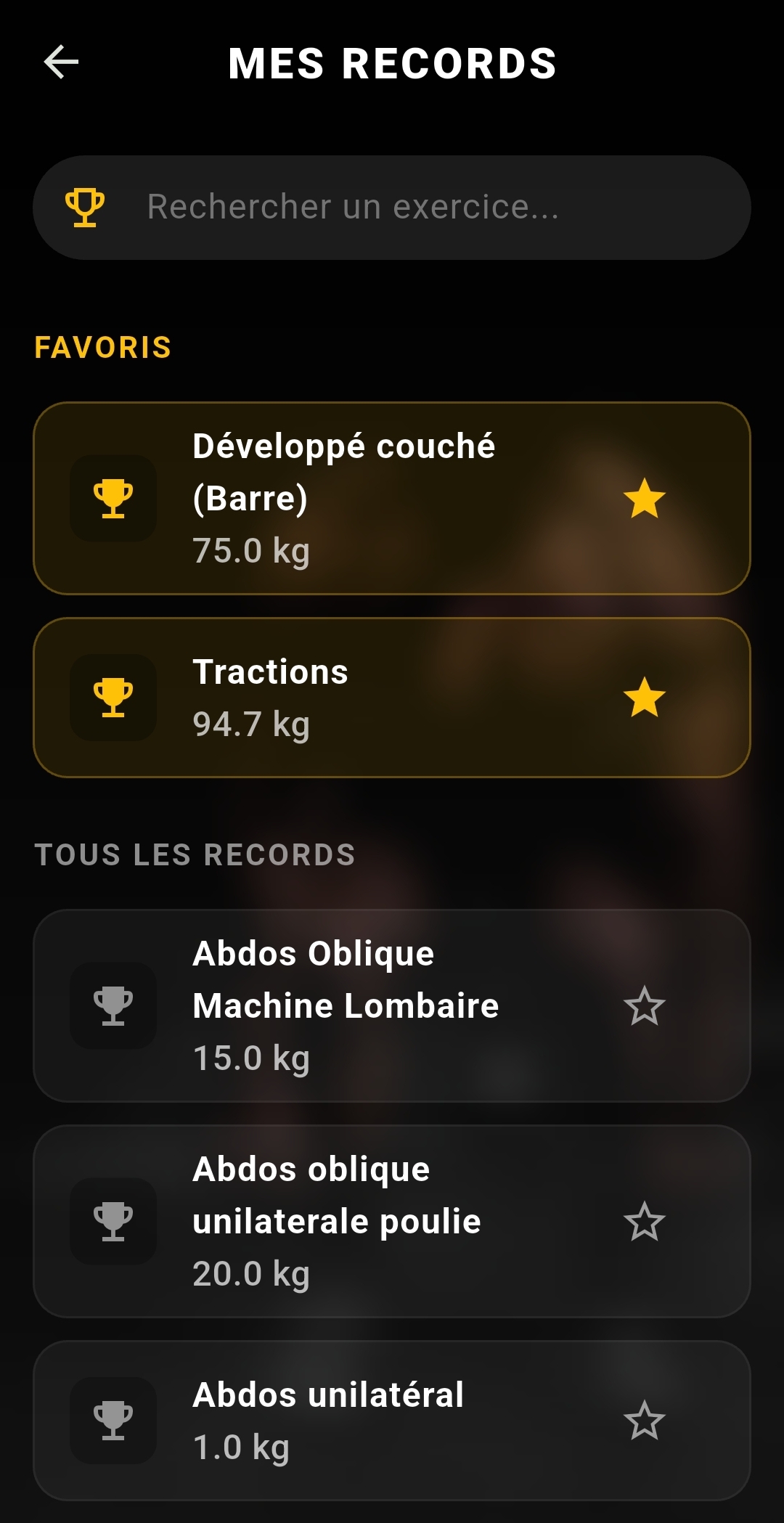This screenshot has height=1523, width=784.
Task: Star Abdos oblique unilaterale poulie
Action: (x=644, y=1222)
